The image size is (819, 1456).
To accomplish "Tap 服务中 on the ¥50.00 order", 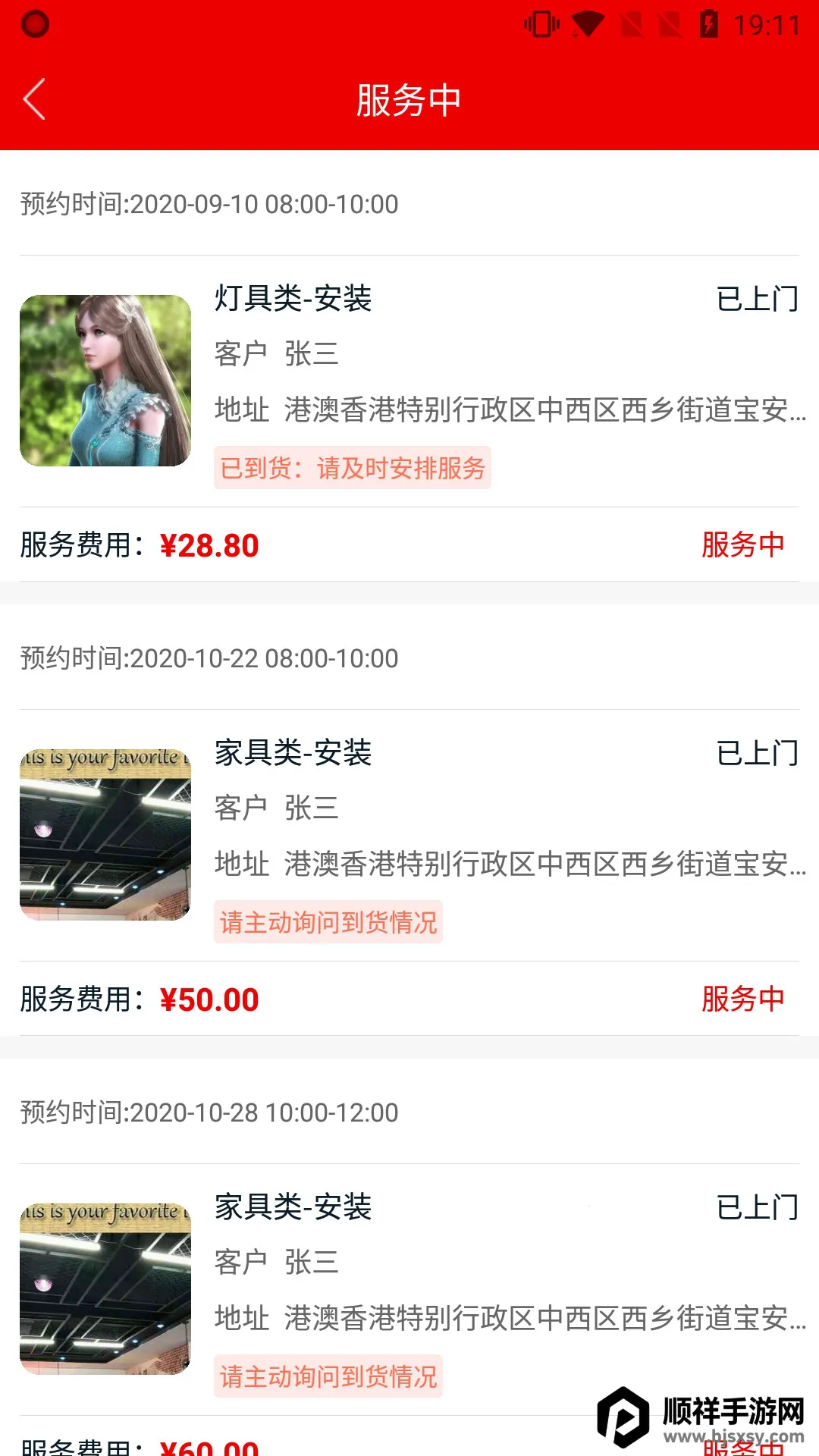I will (742, 999).
